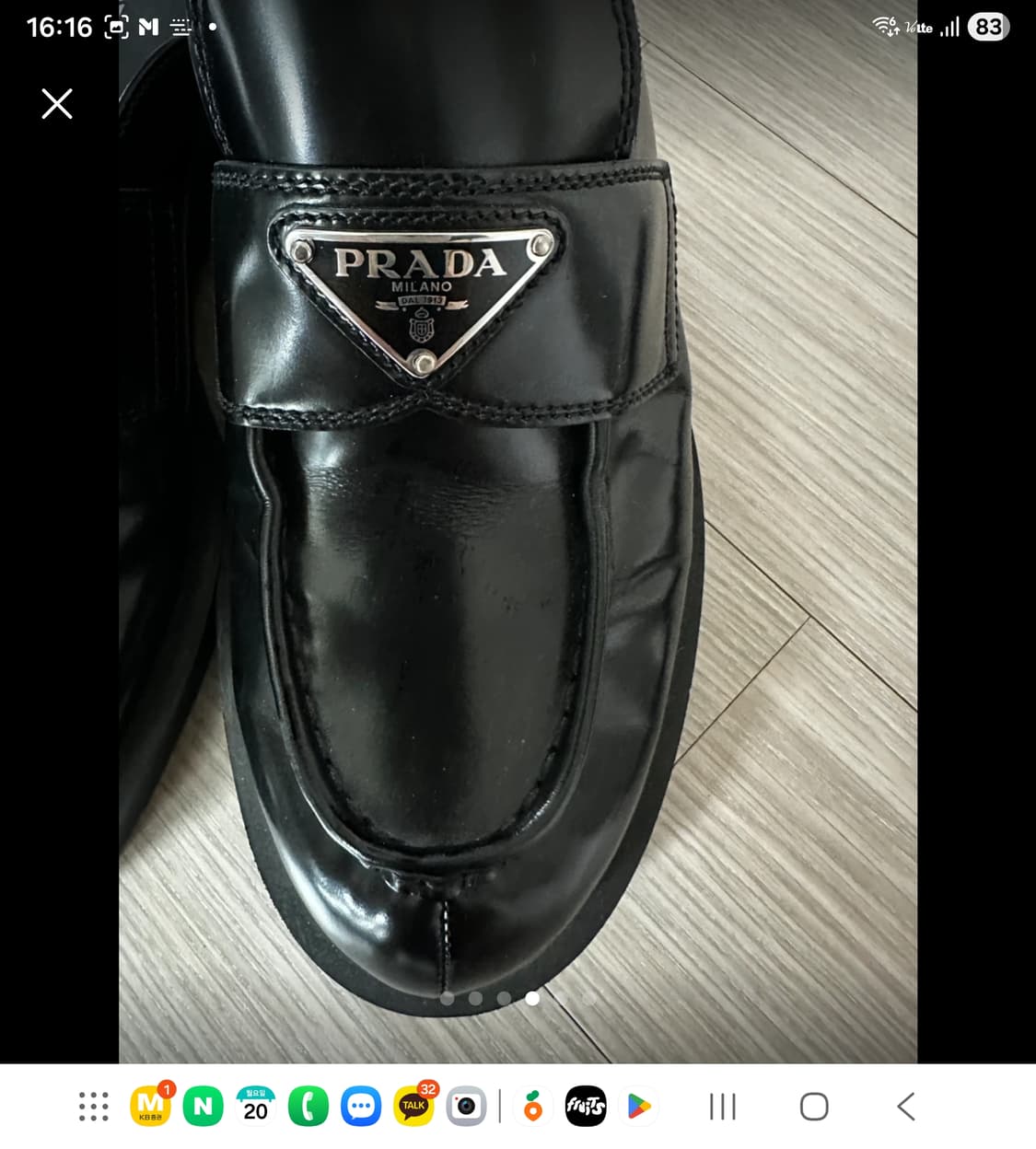Launch the Phone app
The height and width of the screenshot is (1149, 1036).
click(x=308, y=1108)
